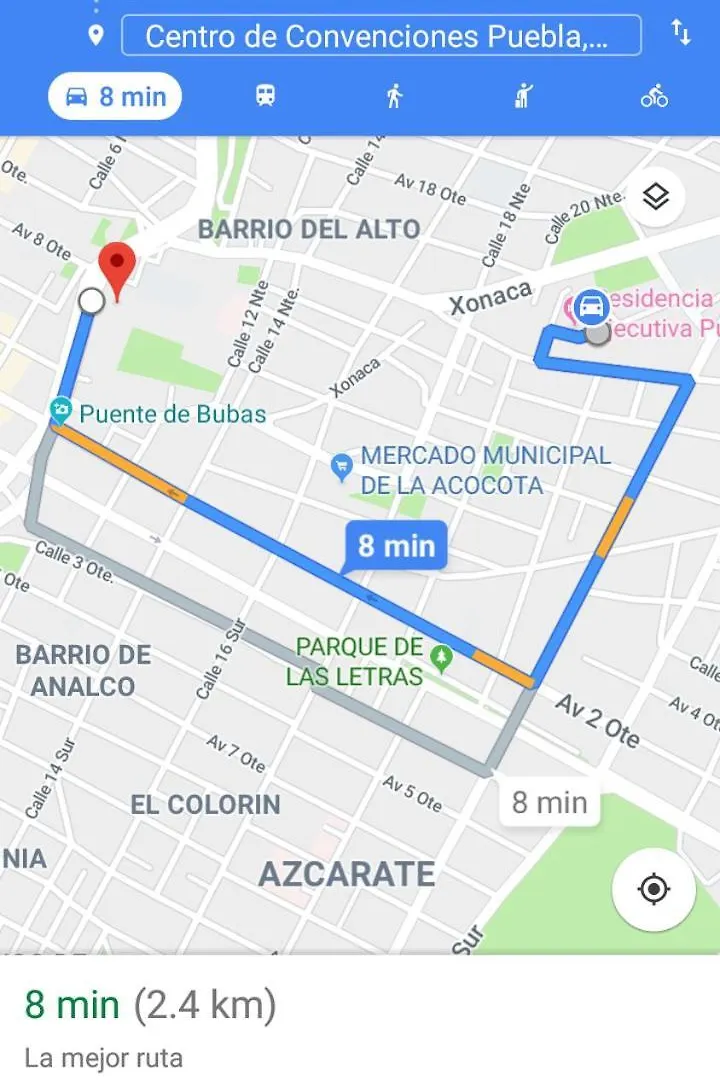Tap the red destination pin
Viewport: 720px width, 1080px height.
tap(119, 265)
